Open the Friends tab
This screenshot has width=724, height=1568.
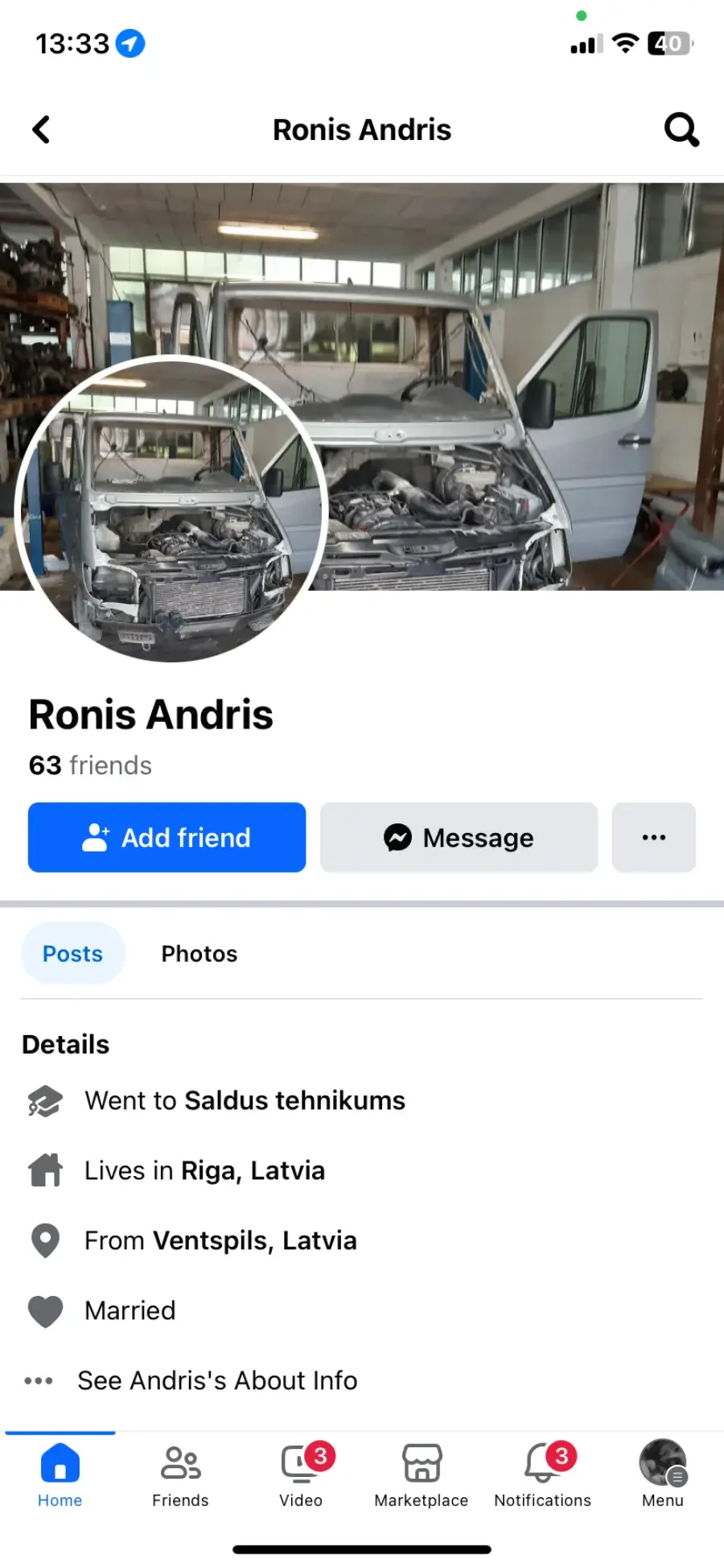(180, 1475)
